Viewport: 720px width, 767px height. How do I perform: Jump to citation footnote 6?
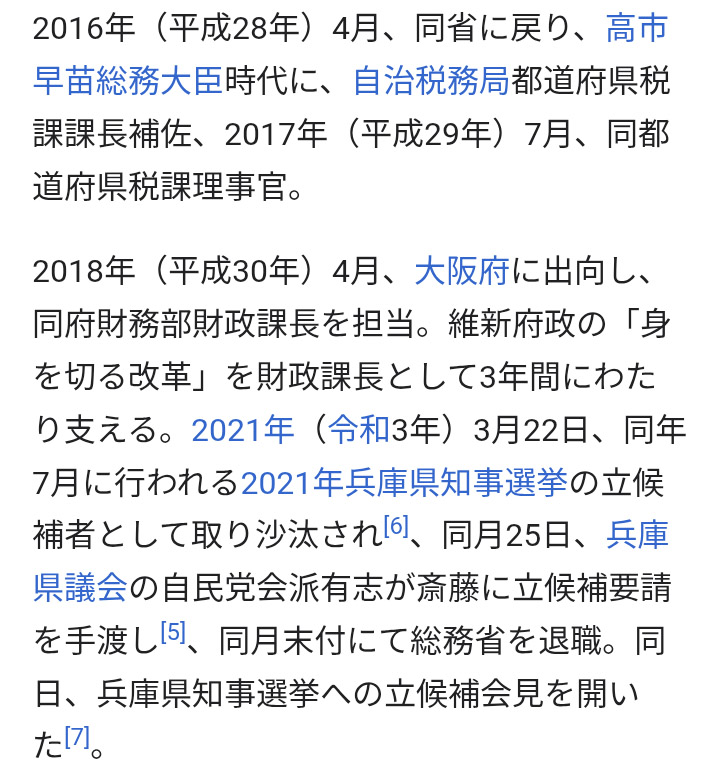click(x=396, y=528)
